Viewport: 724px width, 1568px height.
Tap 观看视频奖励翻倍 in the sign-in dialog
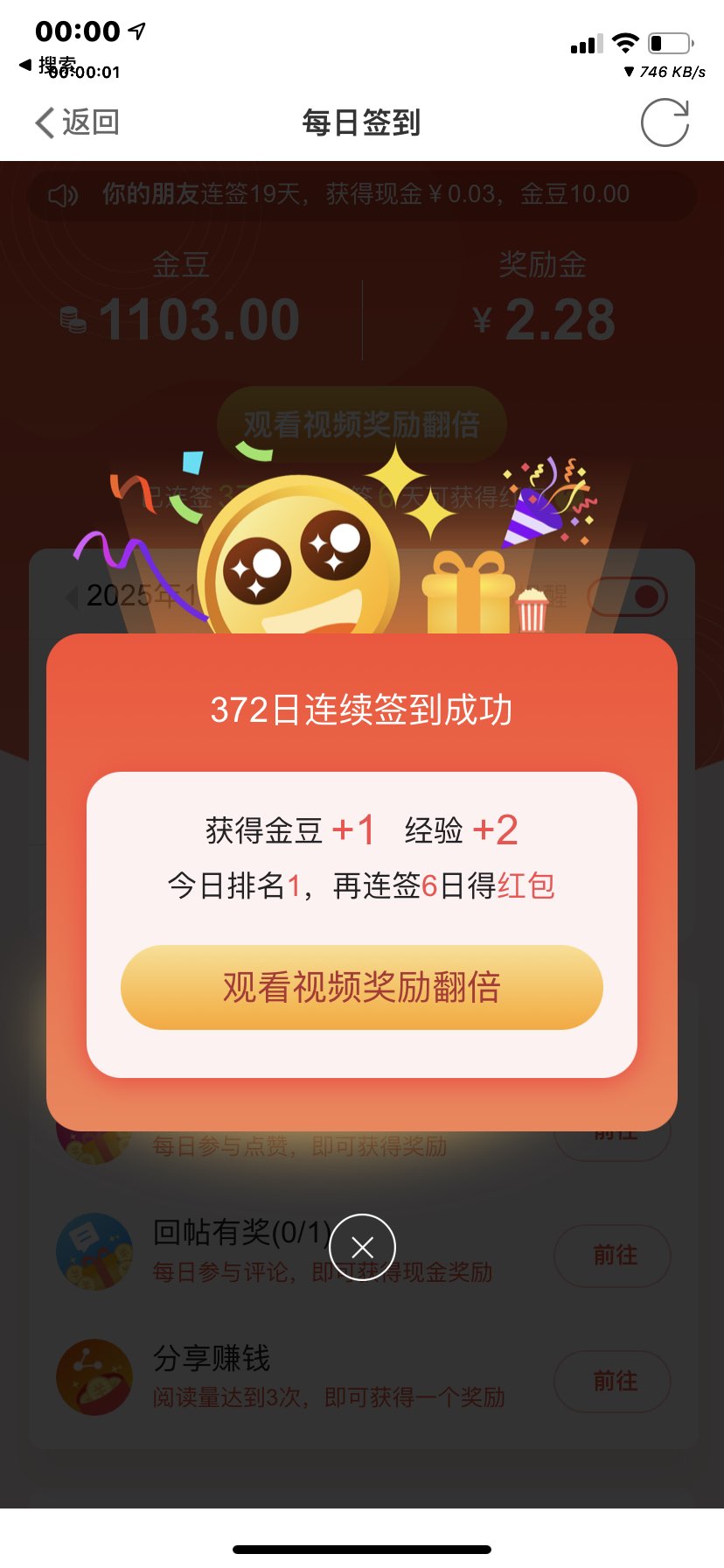[361, 987]
